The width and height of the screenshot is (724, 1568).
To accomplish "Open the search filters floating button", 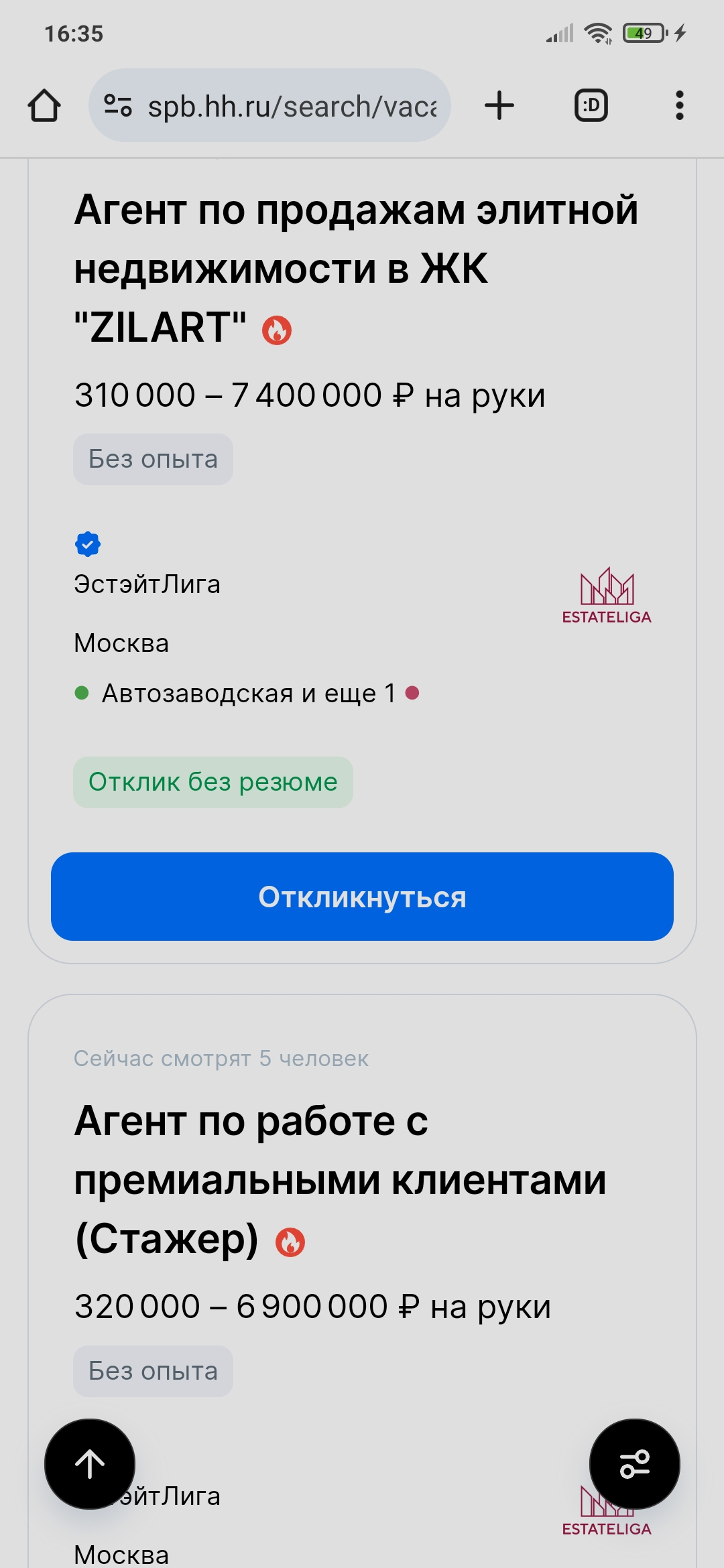I will (x=634, y=1463).
